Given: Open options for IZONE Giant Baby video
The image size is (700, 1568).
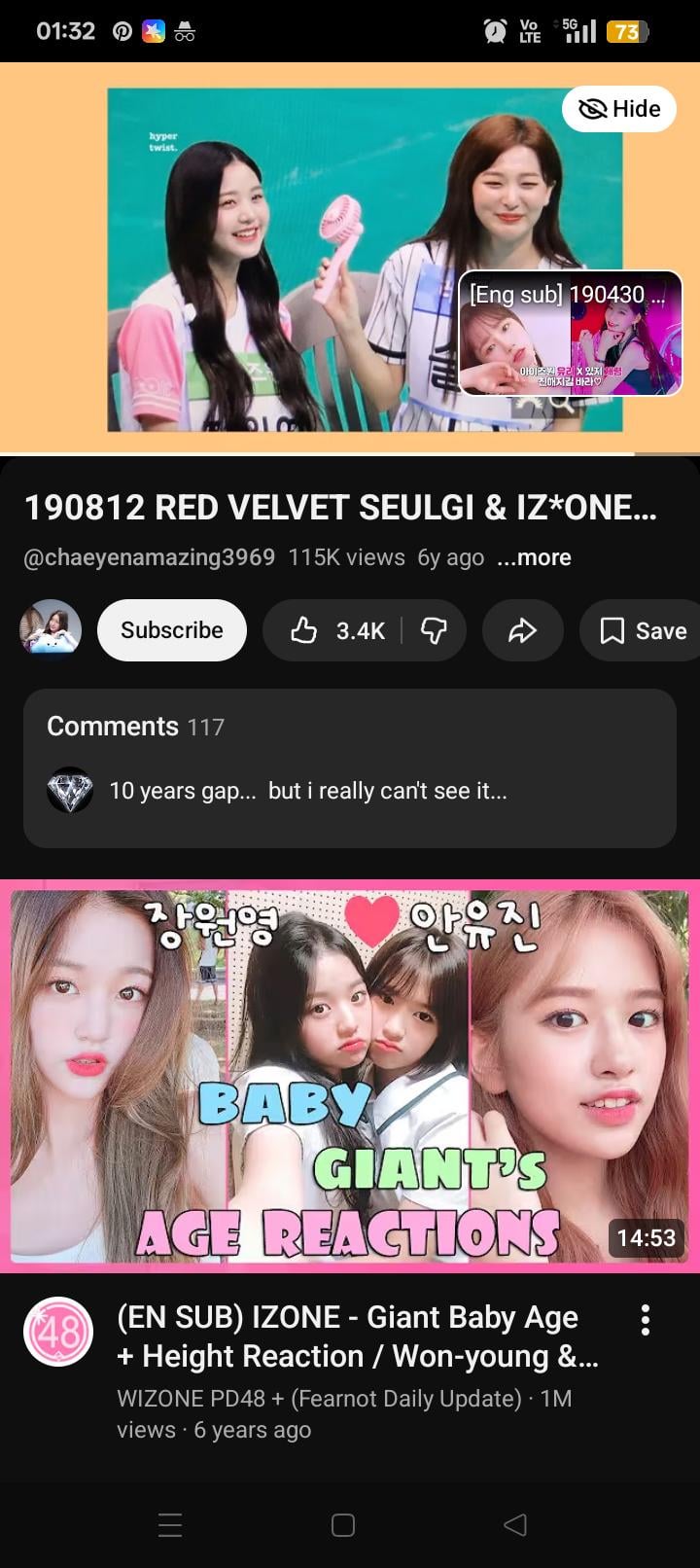Looking at the screenshot, I should point(645,1320).
